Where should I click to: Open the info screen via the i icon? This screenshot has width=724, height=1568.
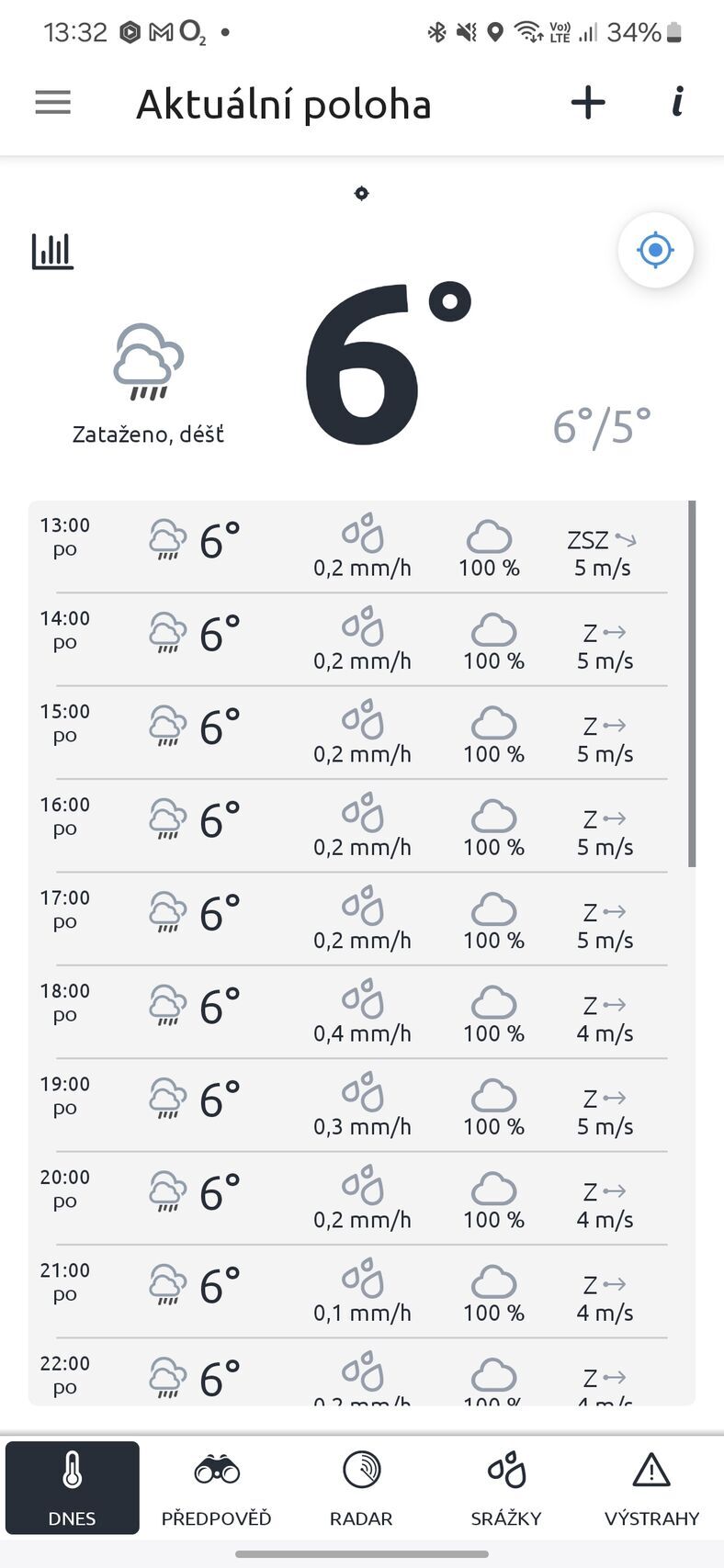pos(677,102)
